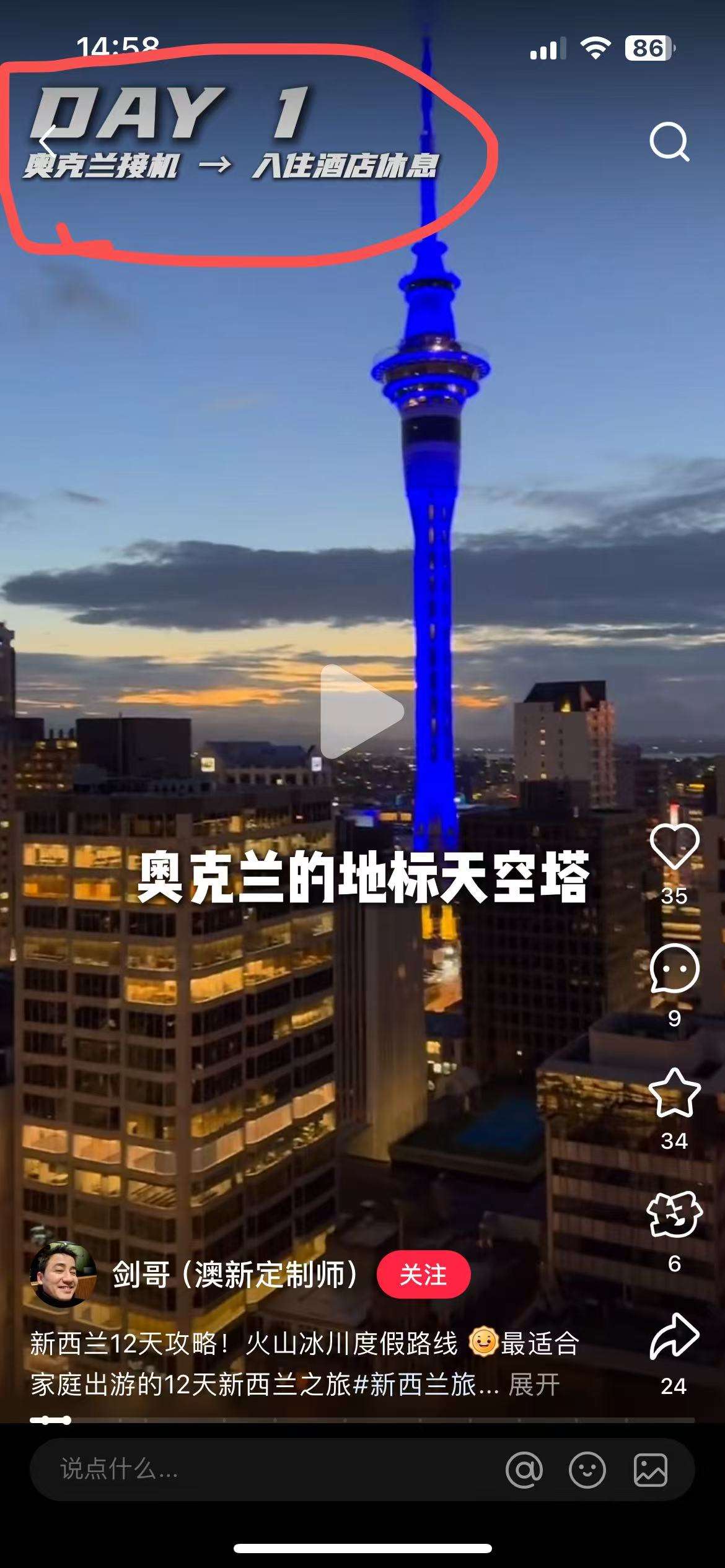Image resolution: width=725 pixels, height=1568 pixels.
Task: Seek along the video progress bar
Action: tap(362, 1420)
